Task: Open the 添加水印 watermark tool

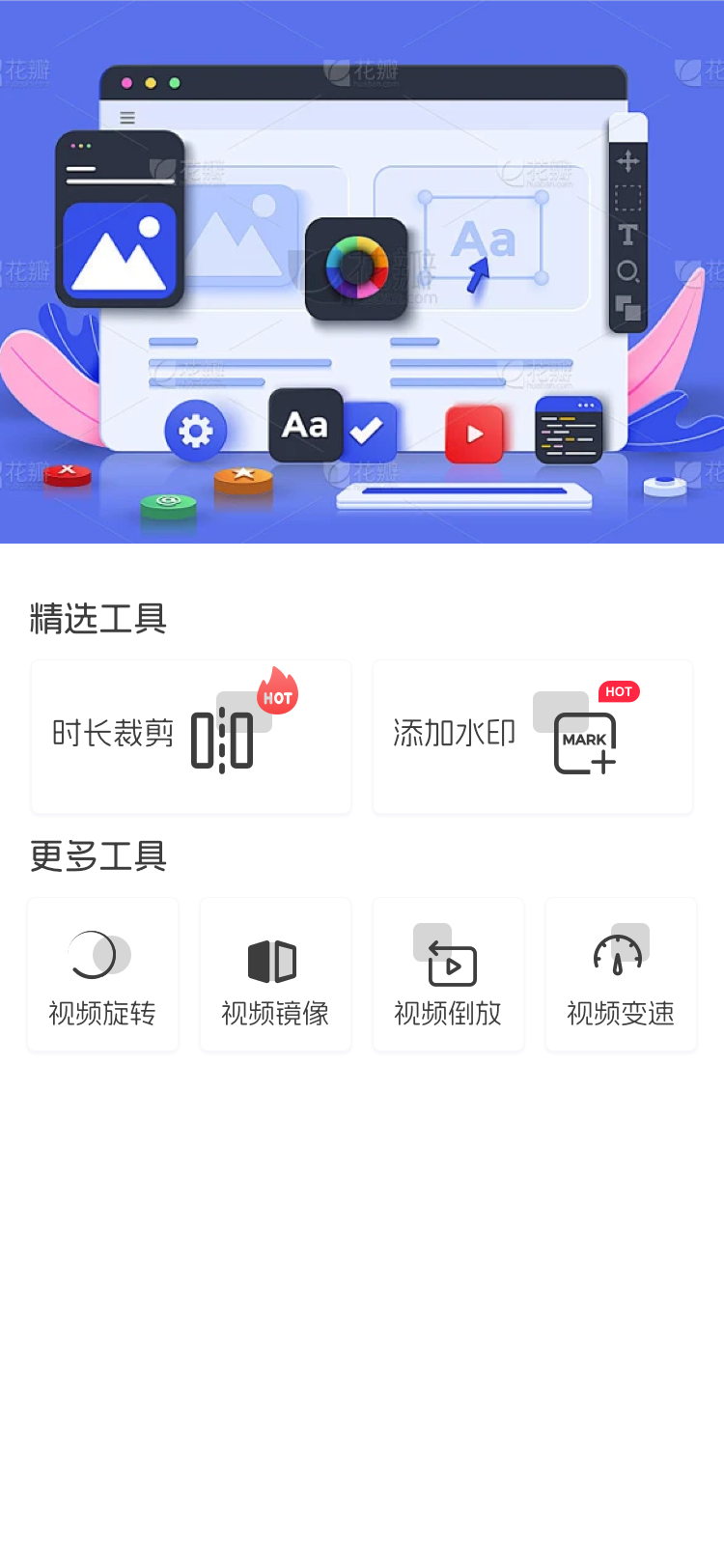Action: coord(532,737)
